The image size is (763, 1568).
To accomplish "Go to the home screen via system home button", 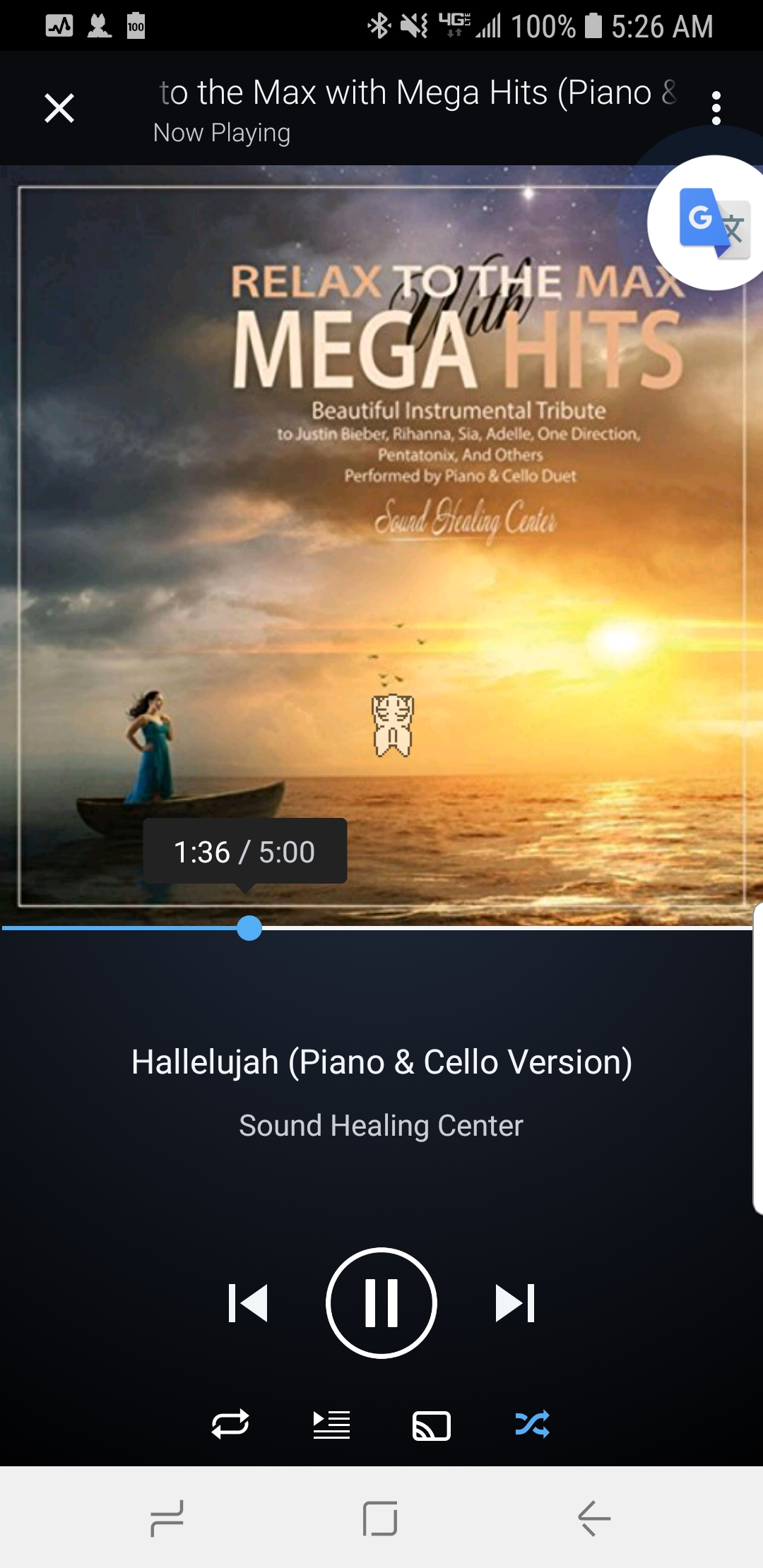I will [380, 1518].
